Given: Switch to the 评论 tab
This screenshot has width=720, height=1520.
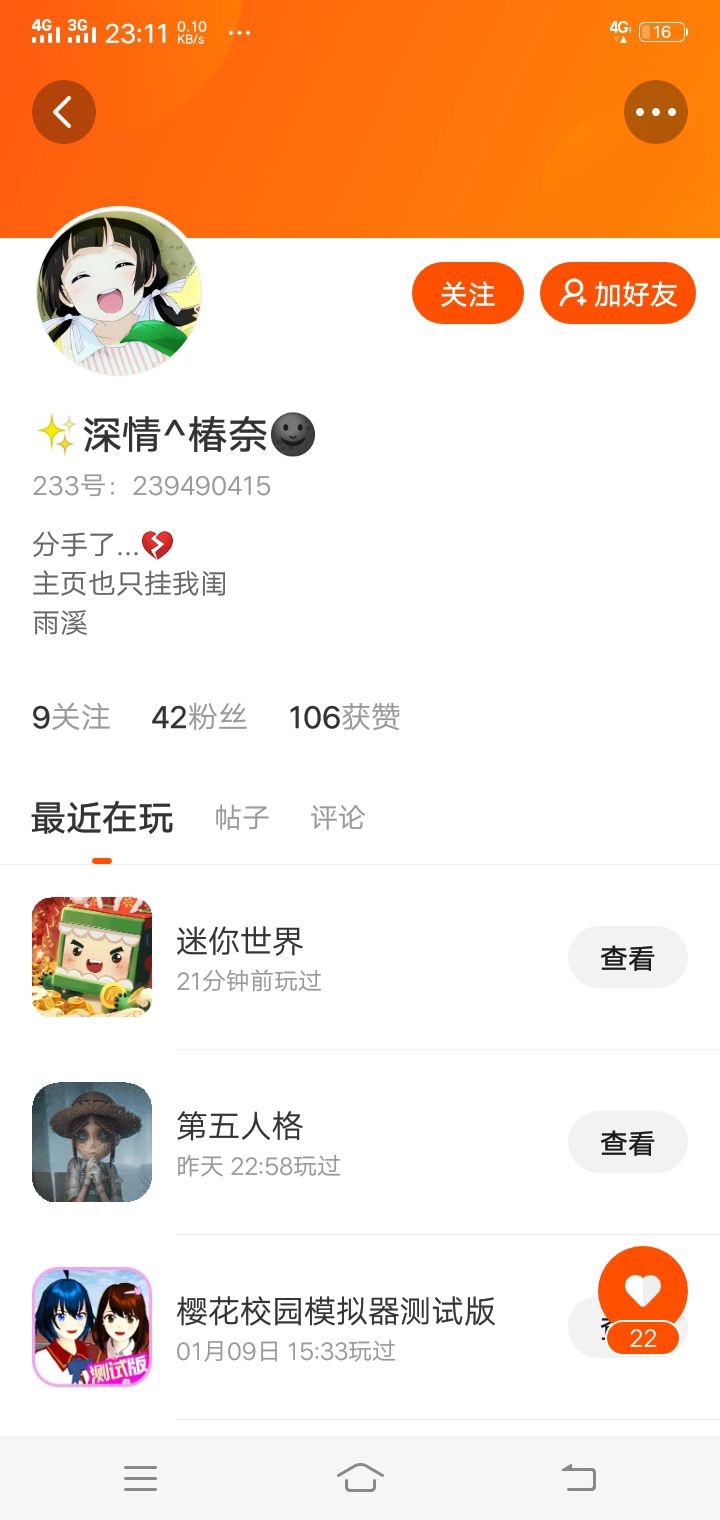Looking at the screenshot, I should [337, 818].
